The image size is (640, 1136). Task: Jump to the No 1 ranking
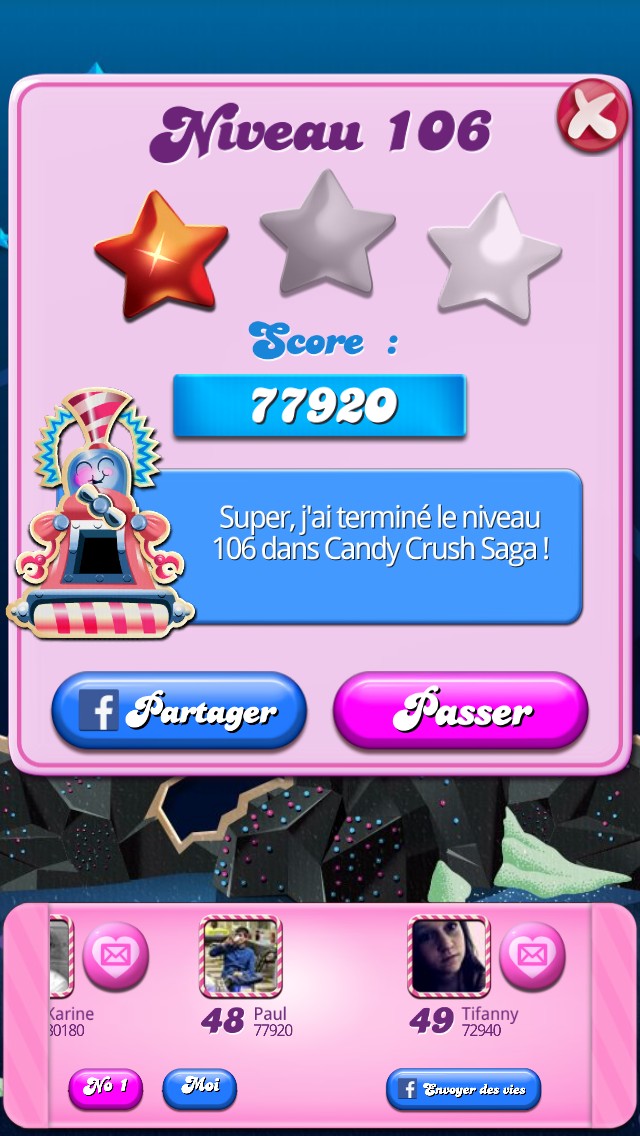point(105,1088)
